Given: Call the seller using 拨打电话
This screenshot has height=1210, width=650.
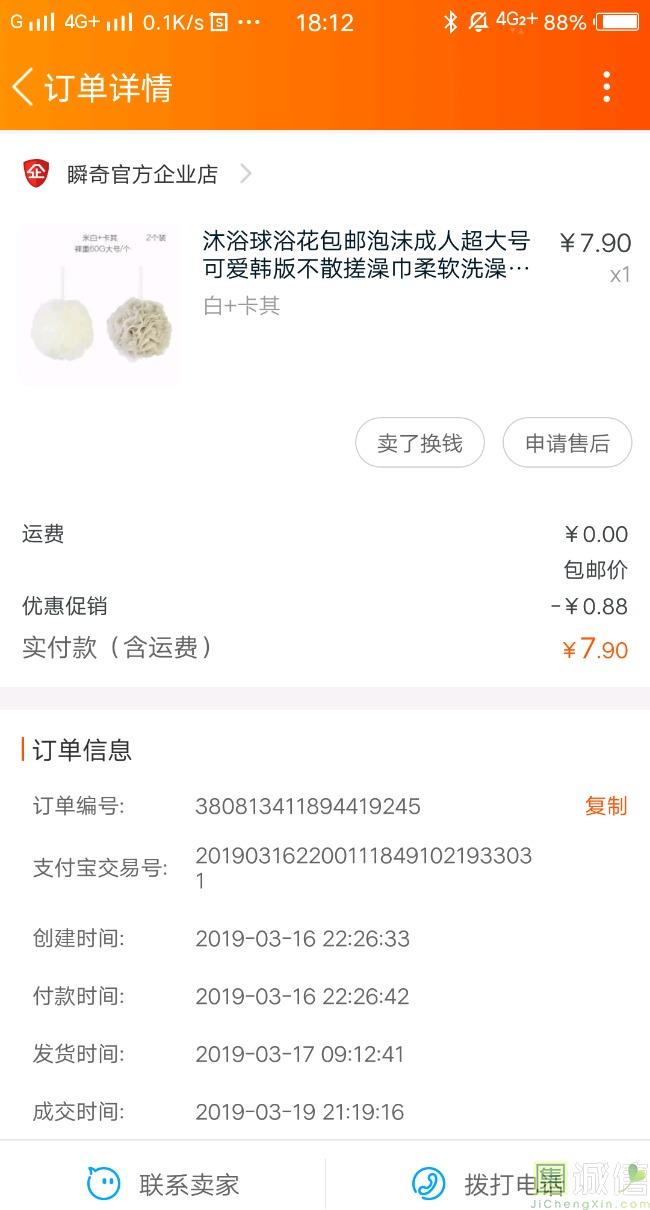Looking at the screenshot, I should click(x=490, y=1185).
